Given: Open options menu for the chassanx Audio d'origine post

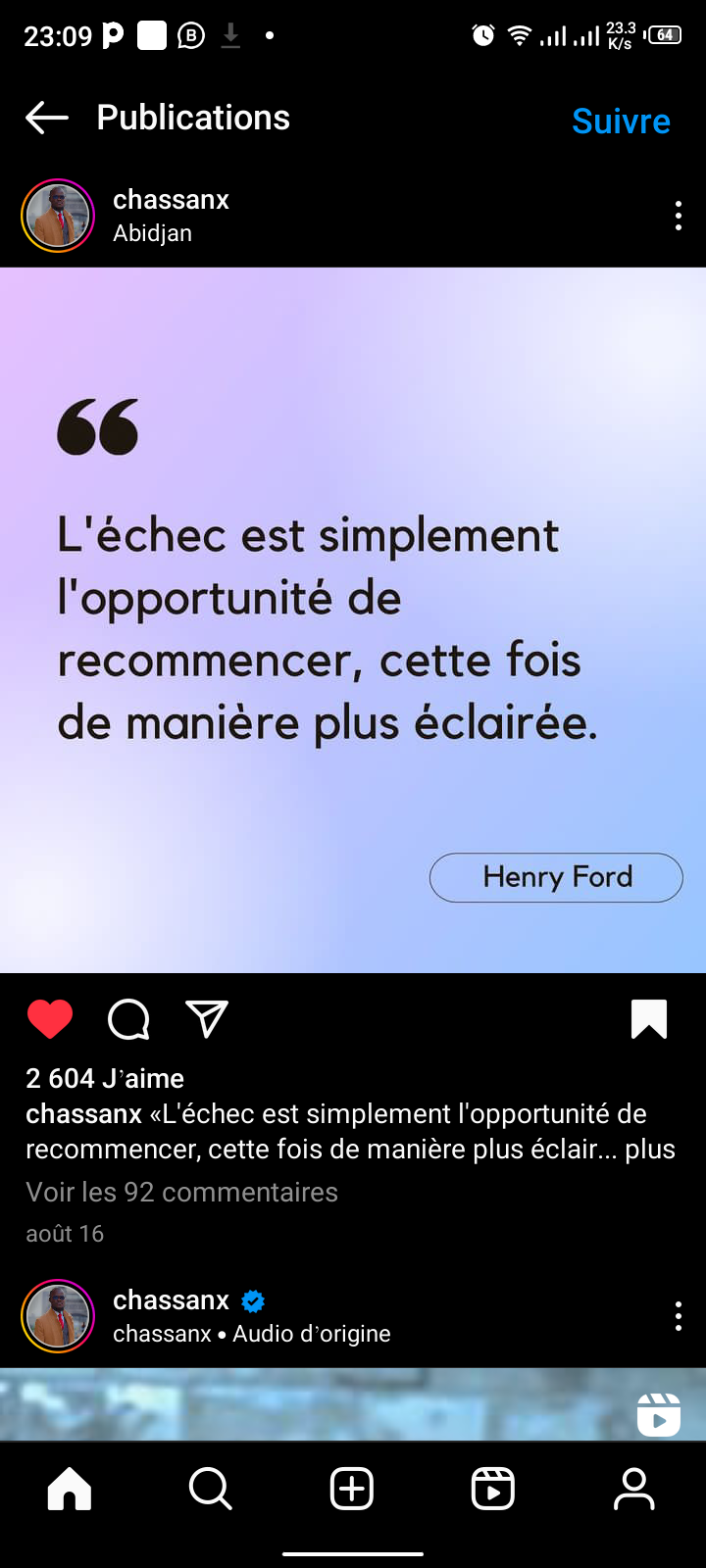Looking at the screenshot, I should (678, 1316).
